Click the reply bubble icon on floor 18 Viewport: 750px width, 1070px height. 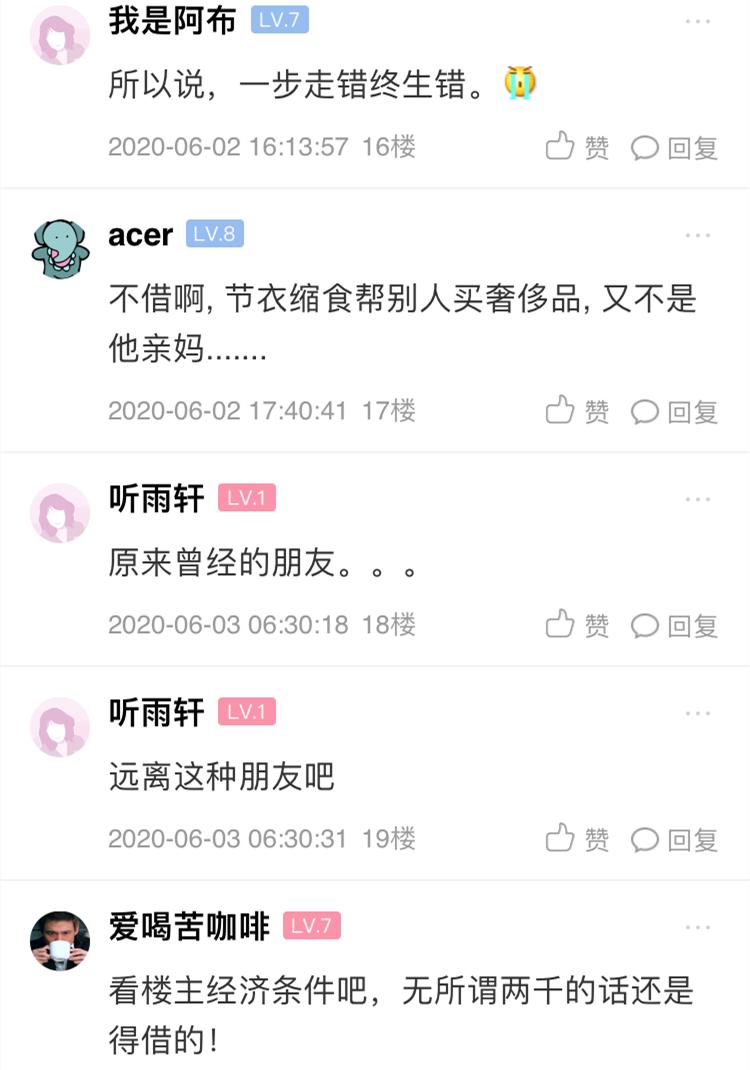tap(647, 625)
